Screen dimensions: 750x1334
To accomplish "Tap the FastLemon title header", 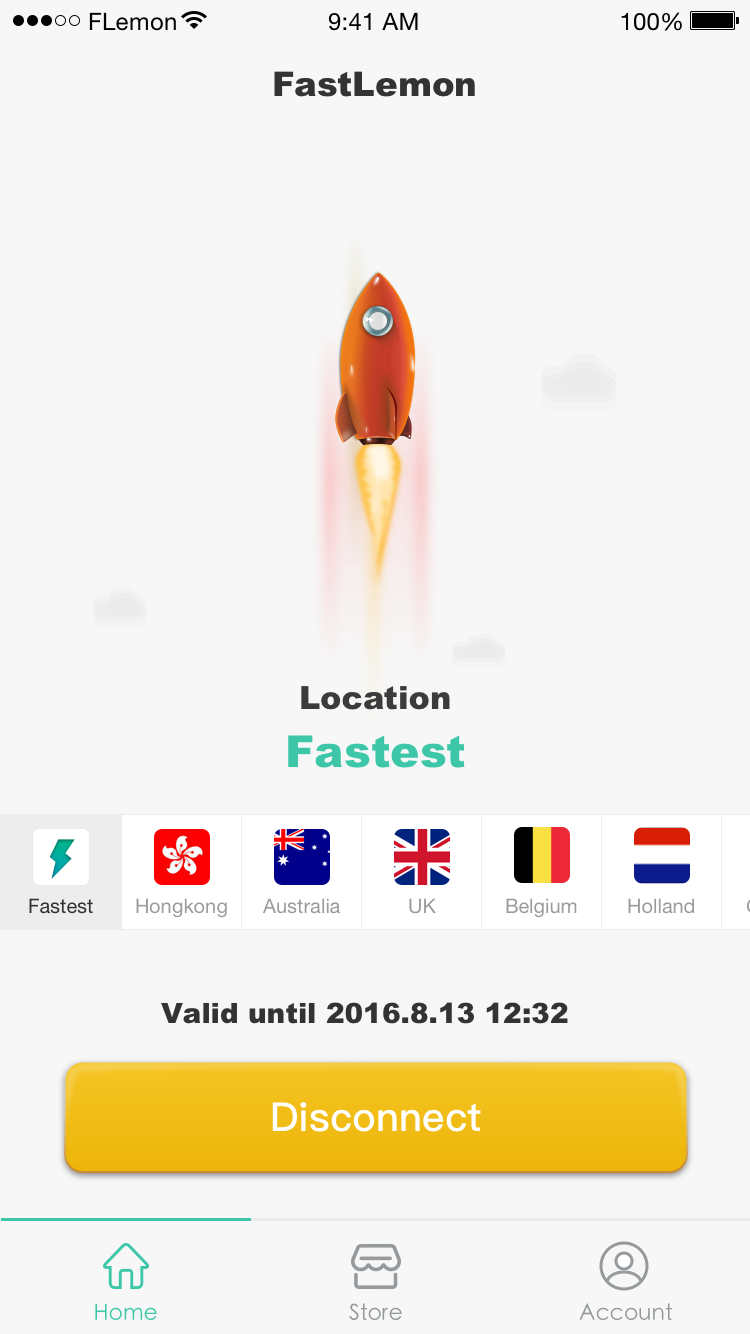I will (374, 84).
